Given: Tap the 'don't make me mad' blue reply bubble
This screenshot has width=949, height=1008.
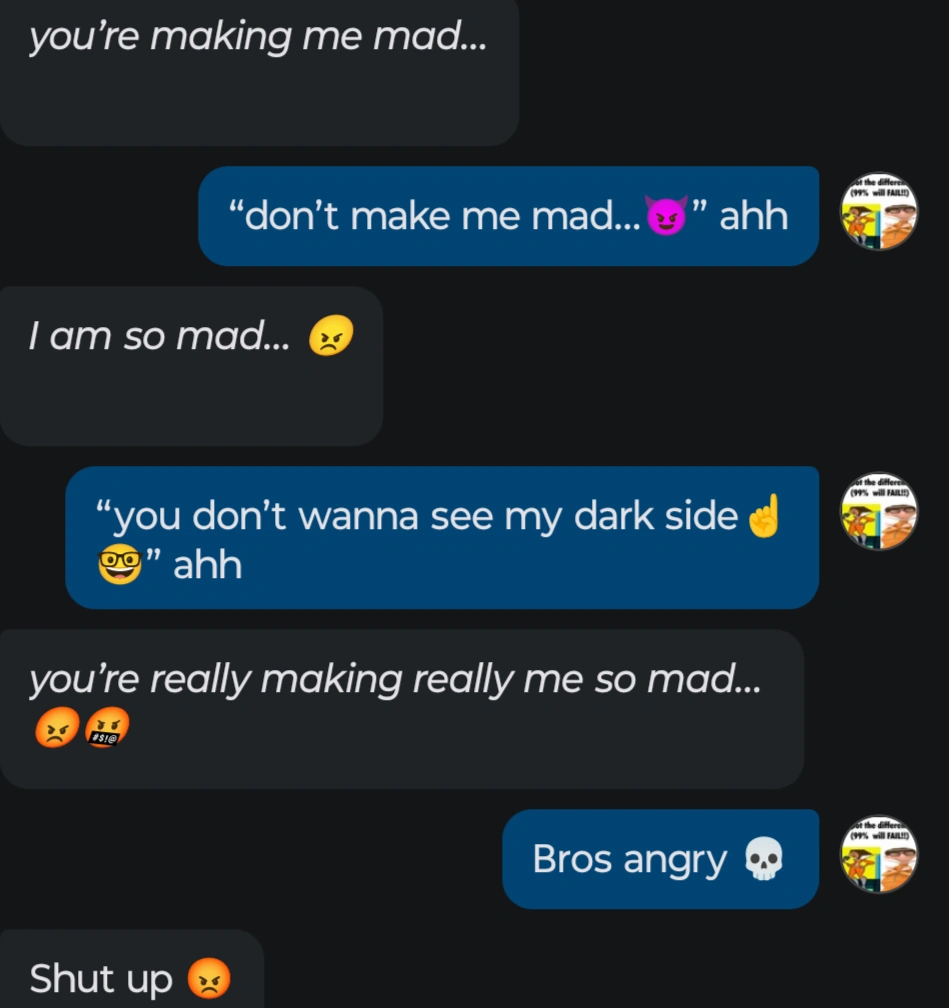Looking at the screenshot, I should pyautogui.click(x=508, y=214).
